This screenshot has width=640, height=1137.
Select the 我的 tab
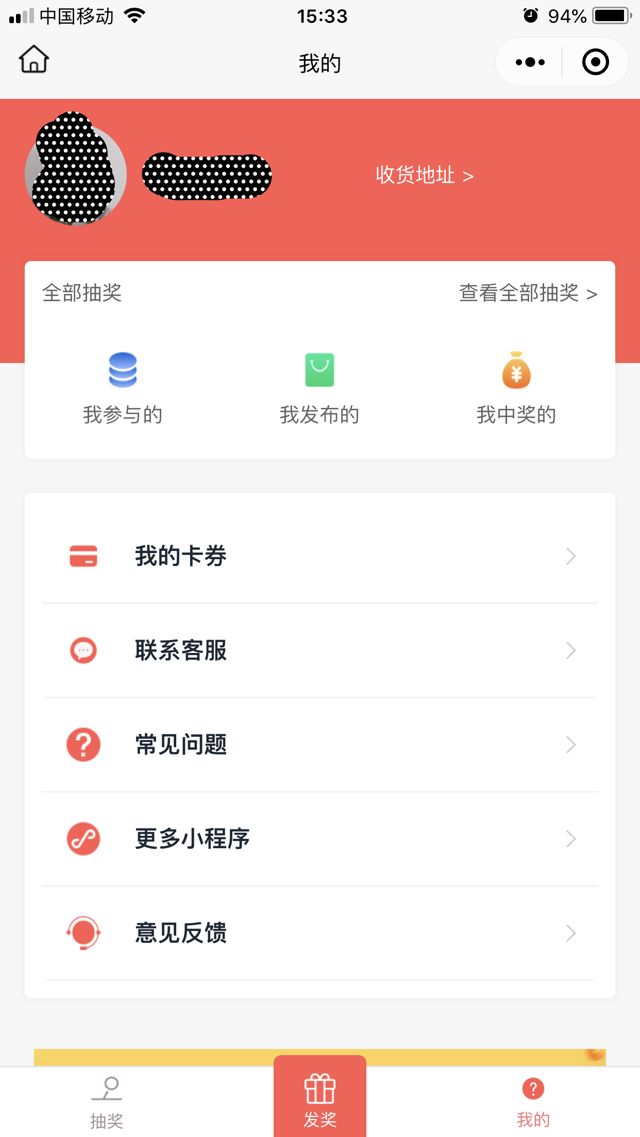click(x=533, y=1102)
